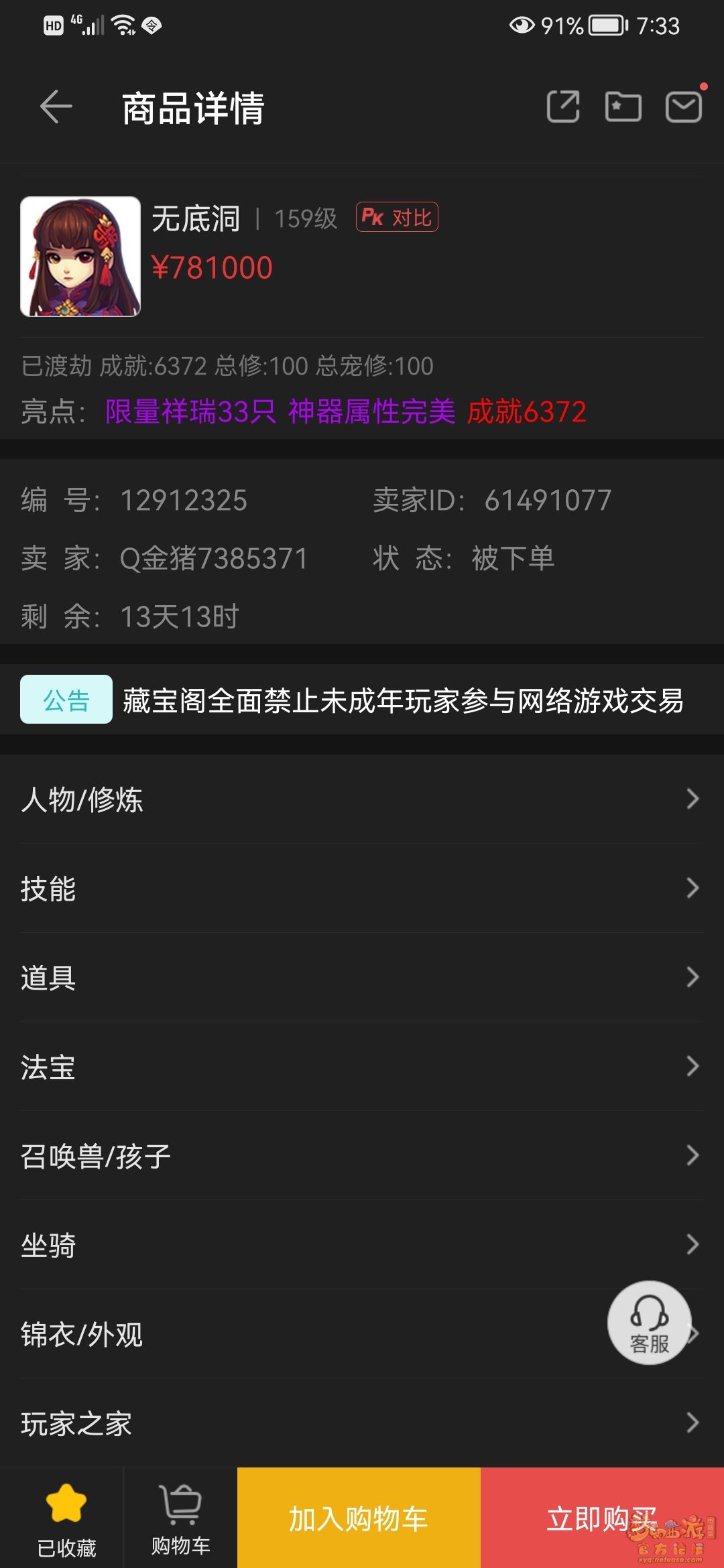The height and width of the screenshot is (1568, 724).
Task: Share this item listing
Action: coord(563,107)
